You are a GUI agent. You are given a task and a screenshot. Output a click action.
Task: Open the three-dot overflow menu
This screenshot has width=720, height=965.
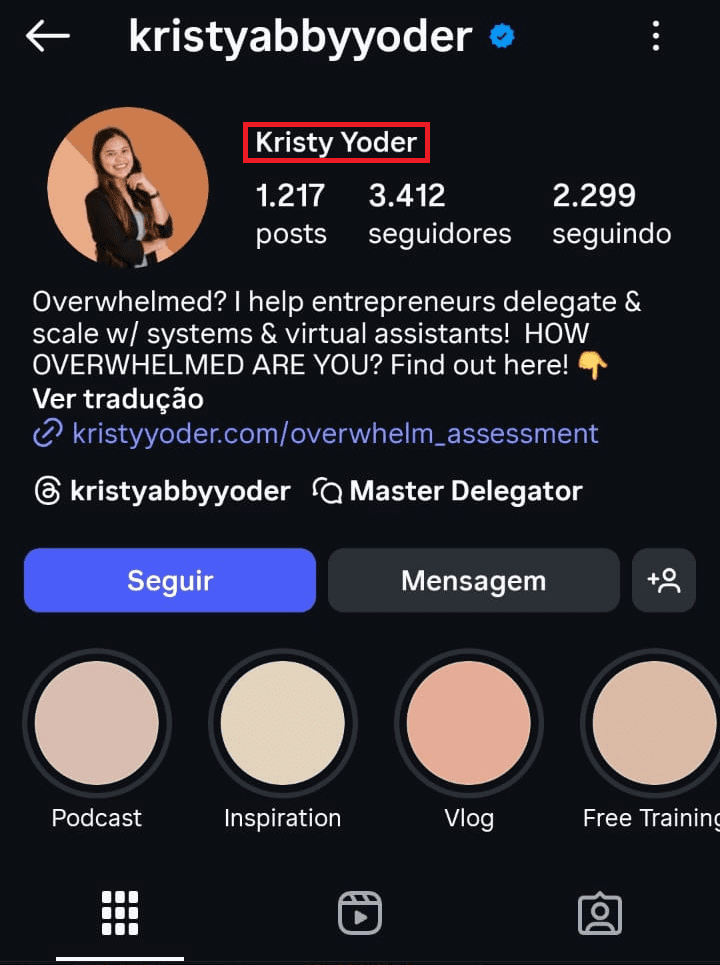click(x=656, y=37)
